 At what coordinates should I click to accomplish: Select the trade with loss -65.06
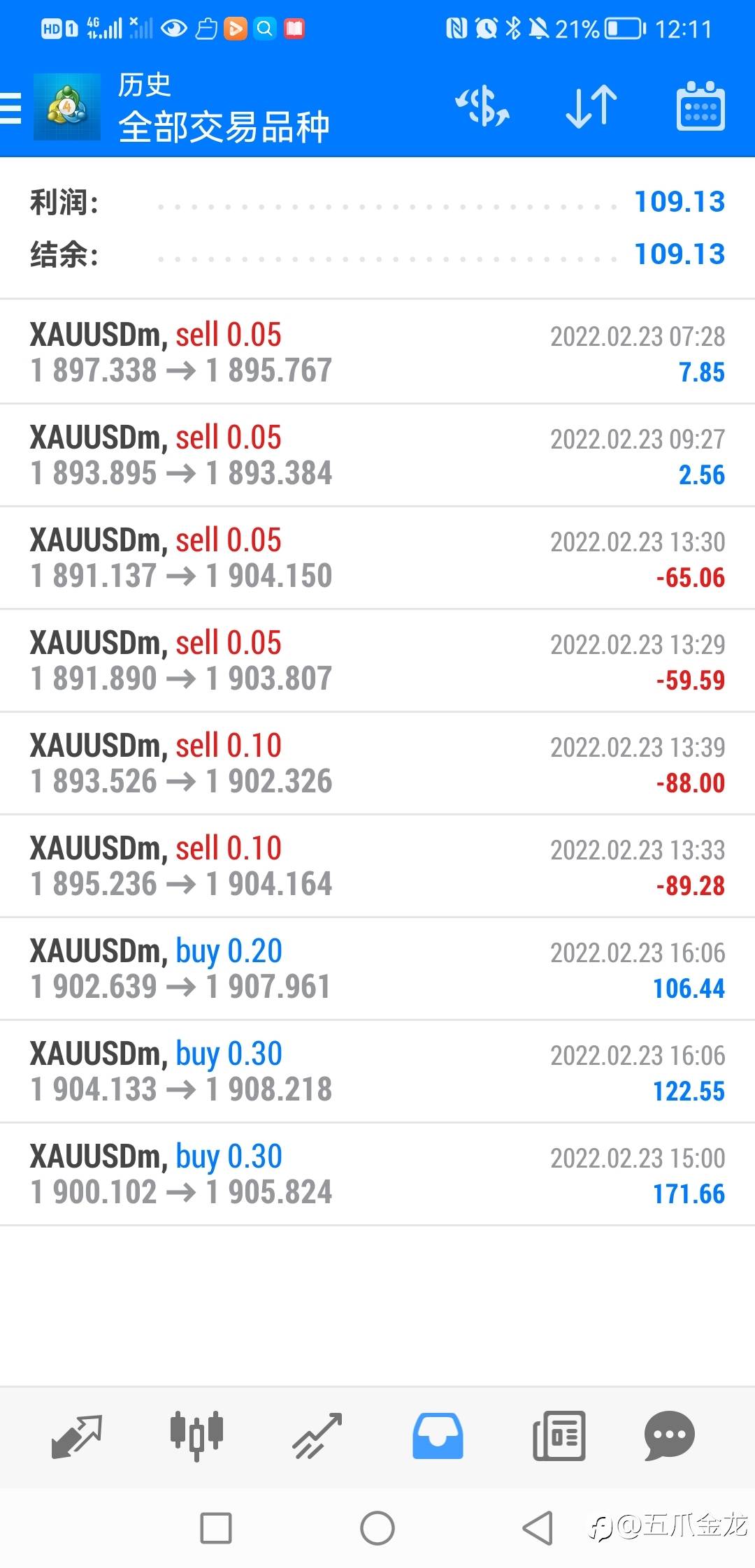tap(377, 558)
